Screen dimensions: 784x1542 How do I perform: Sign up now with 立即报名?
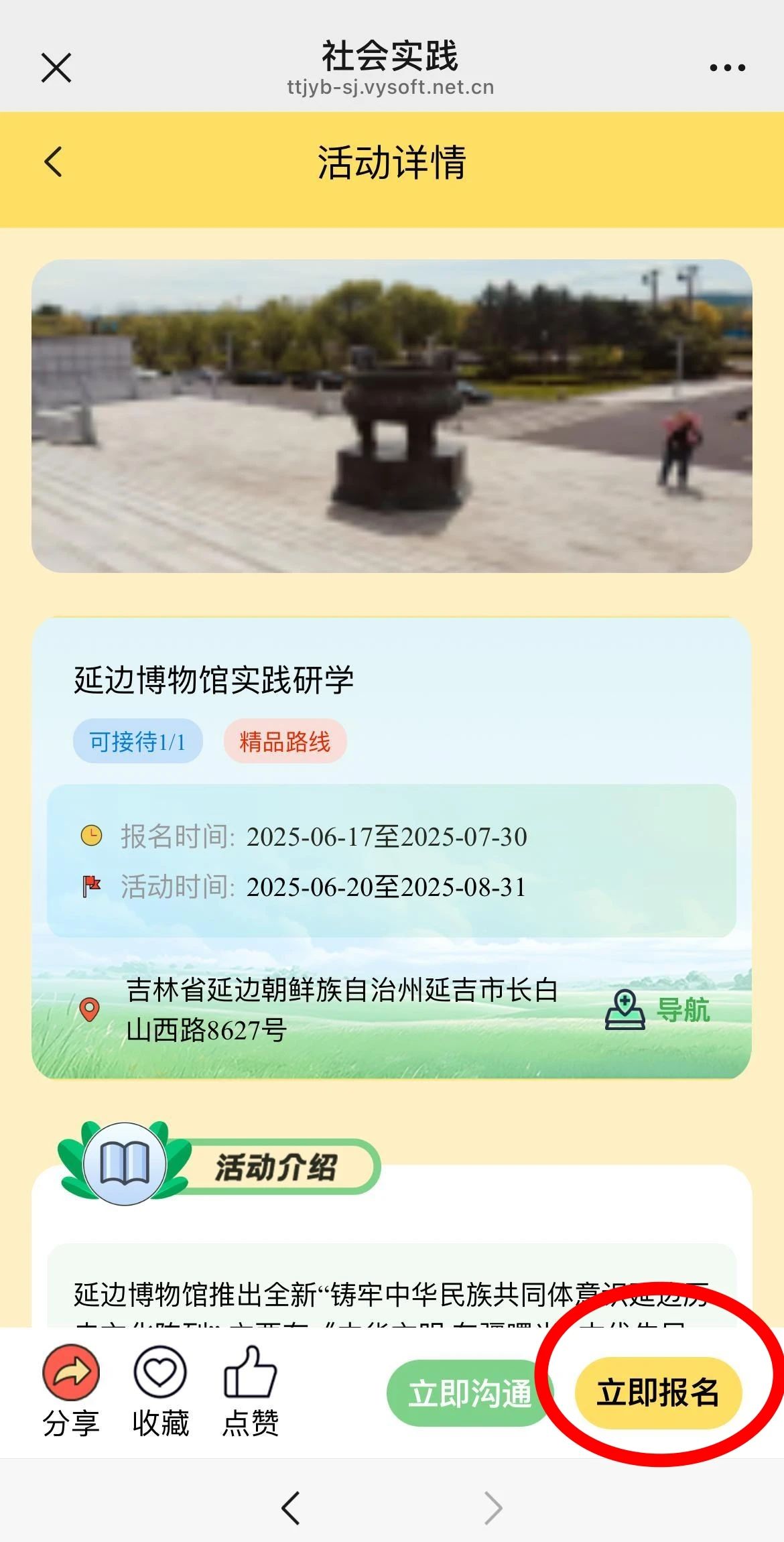tap(658, 1393)
